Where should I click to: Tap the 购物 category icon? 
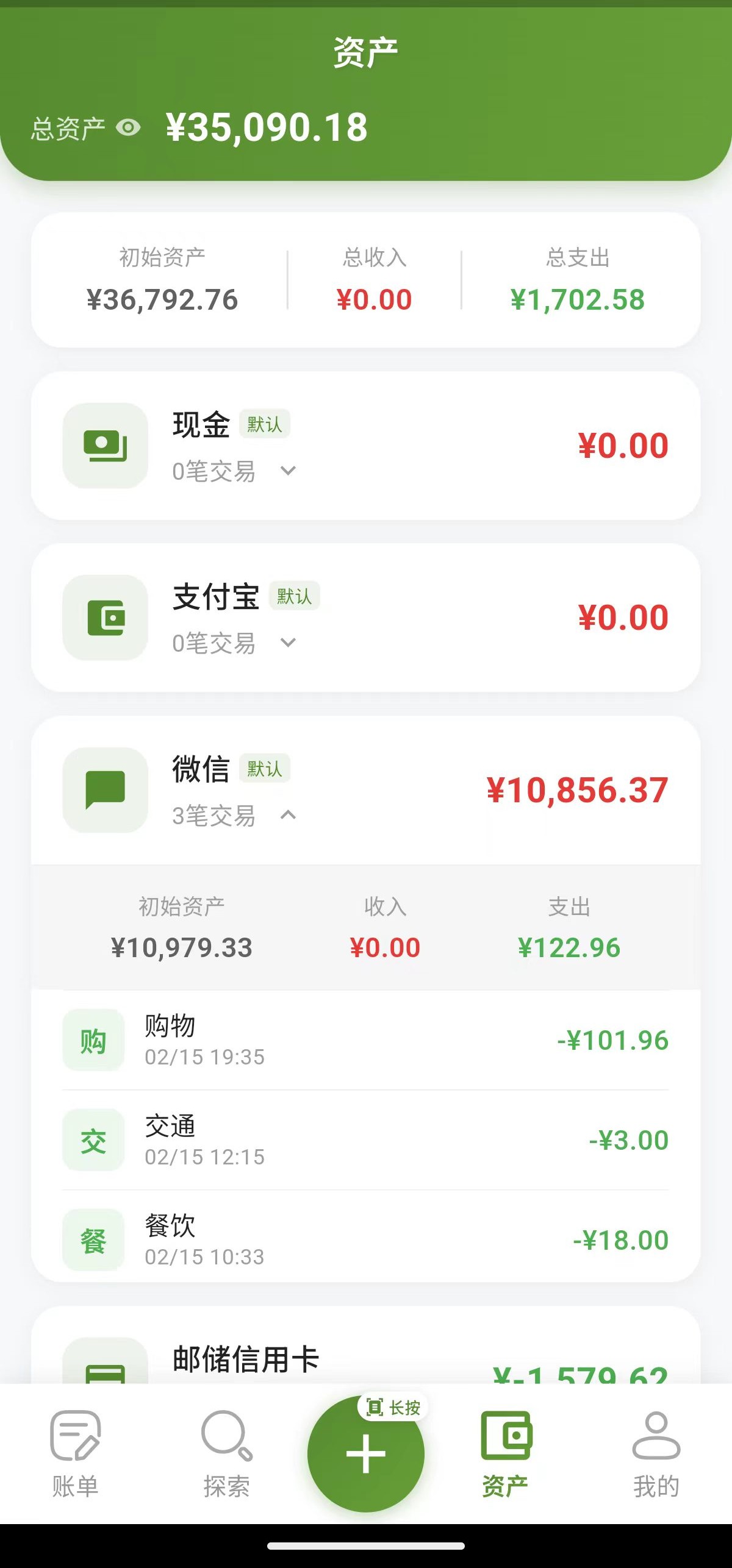click(93, 1041)
